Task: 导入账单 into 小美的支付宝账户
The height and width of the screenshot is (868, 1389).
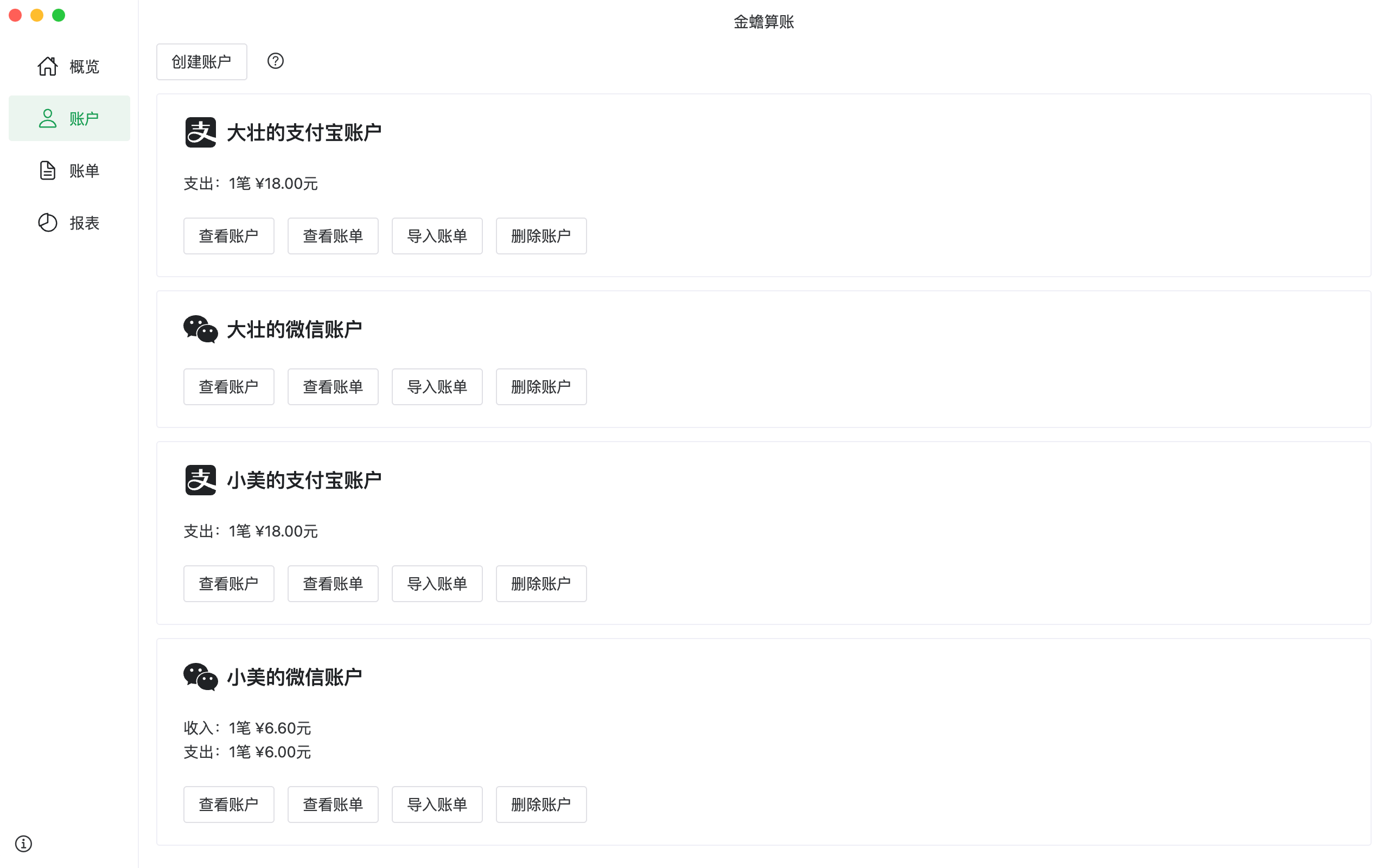Action: (x=437, y=584)
